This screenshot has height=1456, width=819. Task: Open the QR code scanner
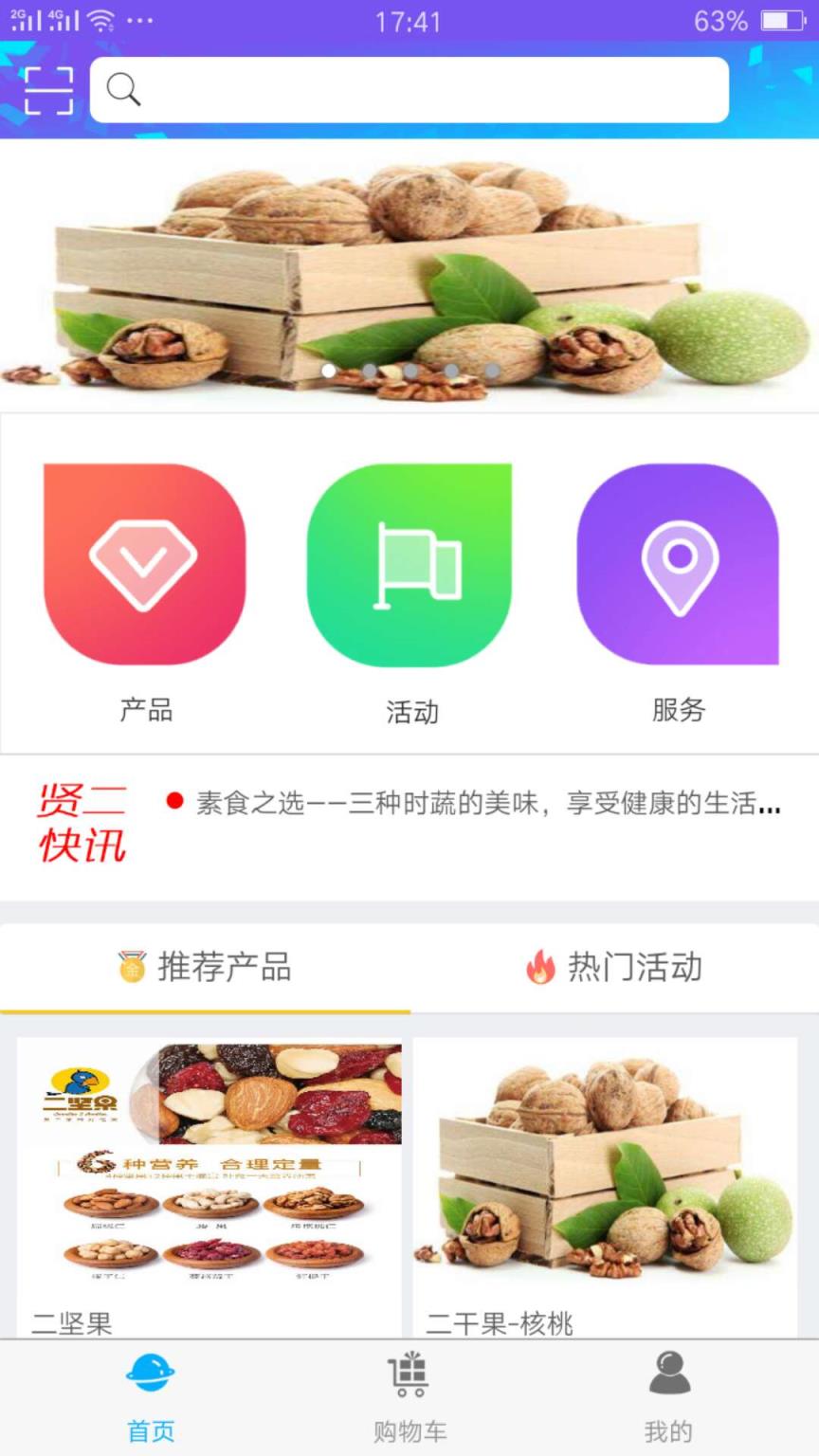[x=48, y=90]
